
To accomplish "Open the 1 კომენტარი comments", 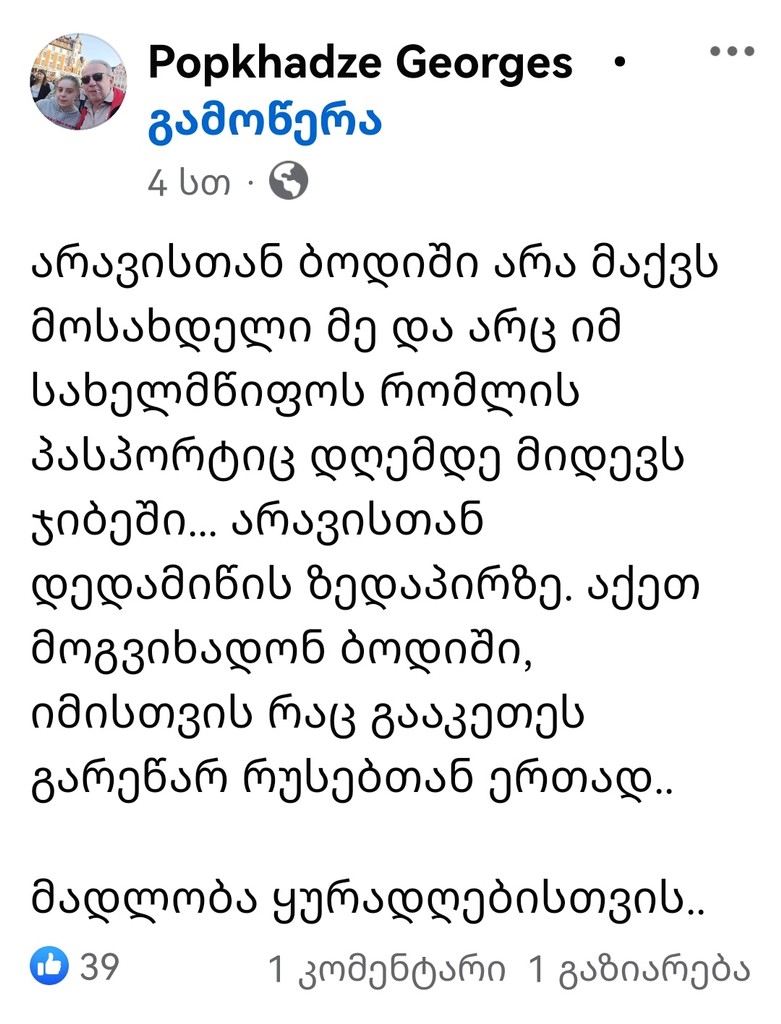I will 386,968.
